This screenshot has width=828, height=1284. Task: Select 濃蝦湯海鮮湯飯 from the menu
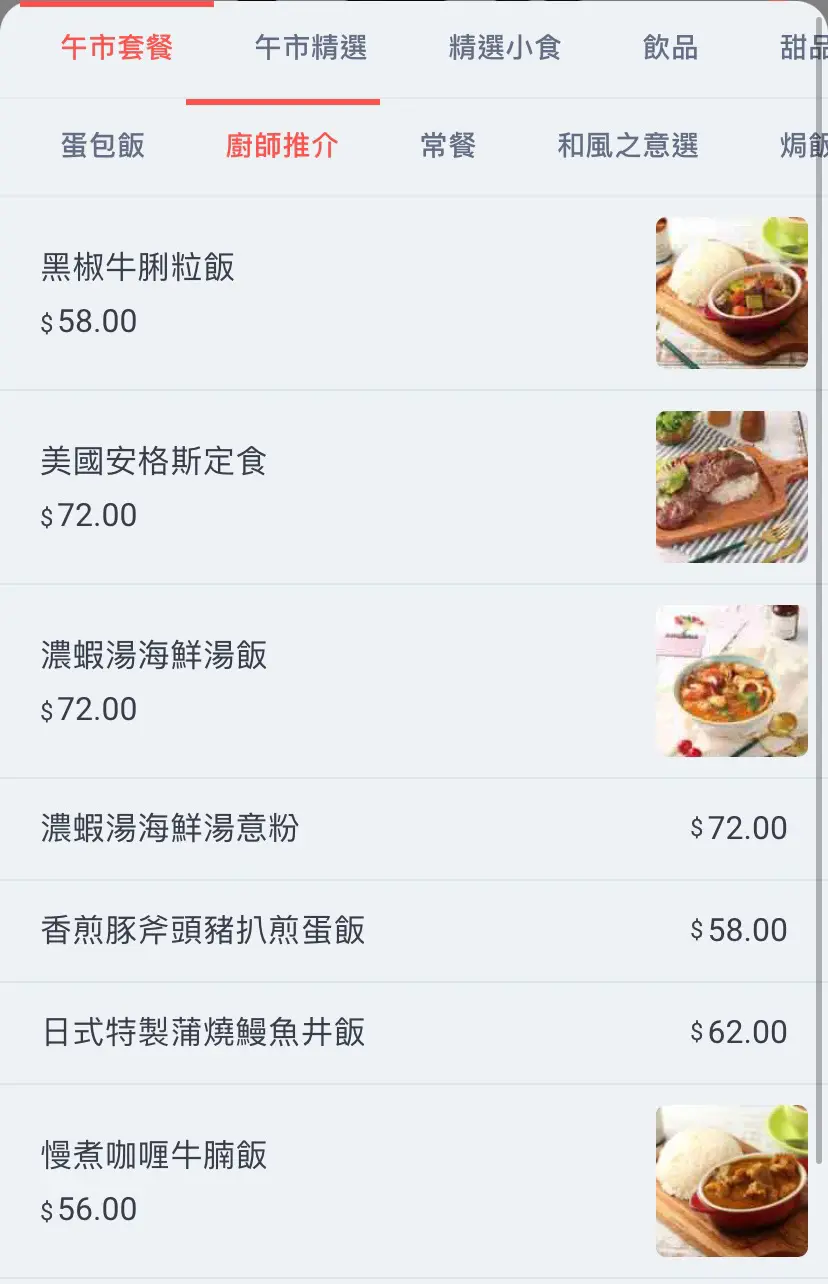(154, 656)
